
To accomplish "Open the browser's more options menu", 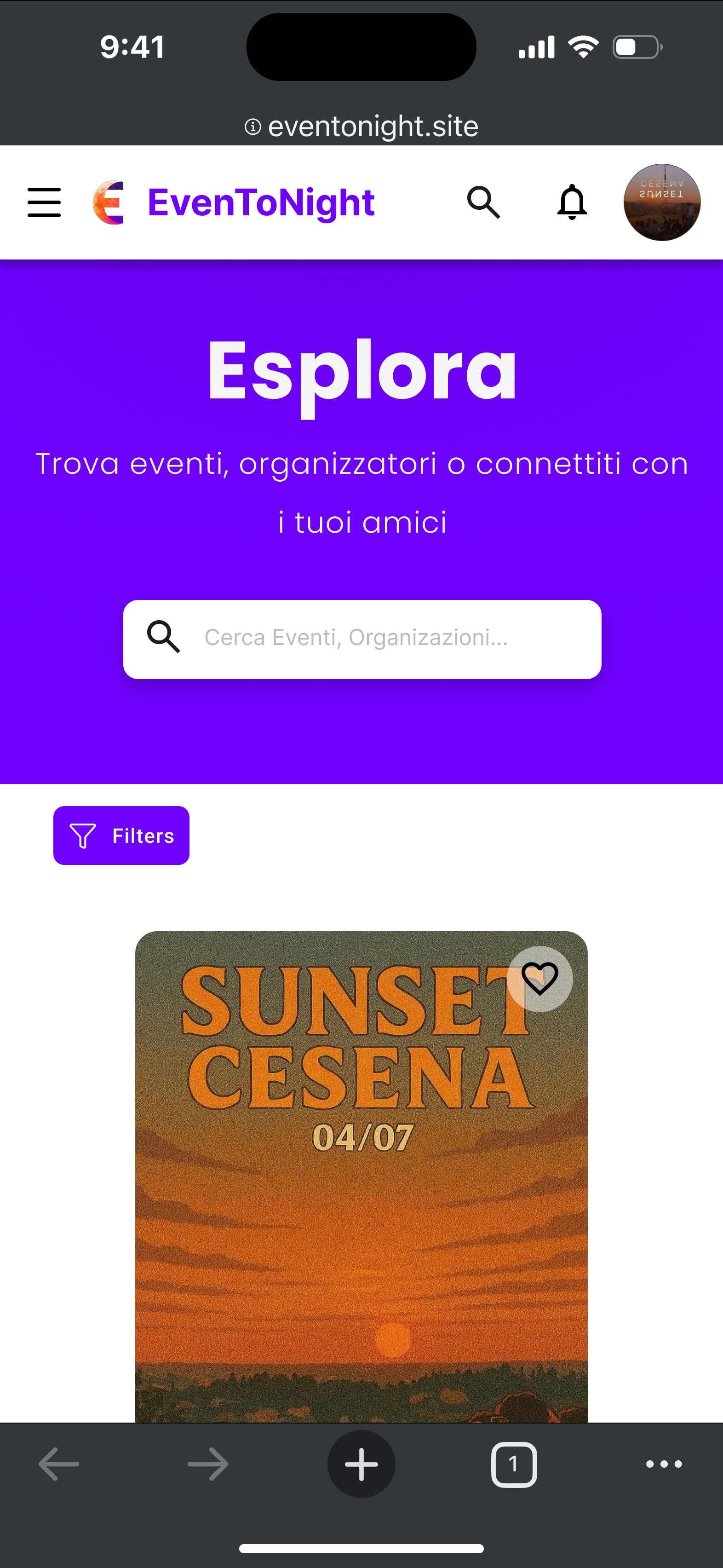I will (x=663, y=1464).
